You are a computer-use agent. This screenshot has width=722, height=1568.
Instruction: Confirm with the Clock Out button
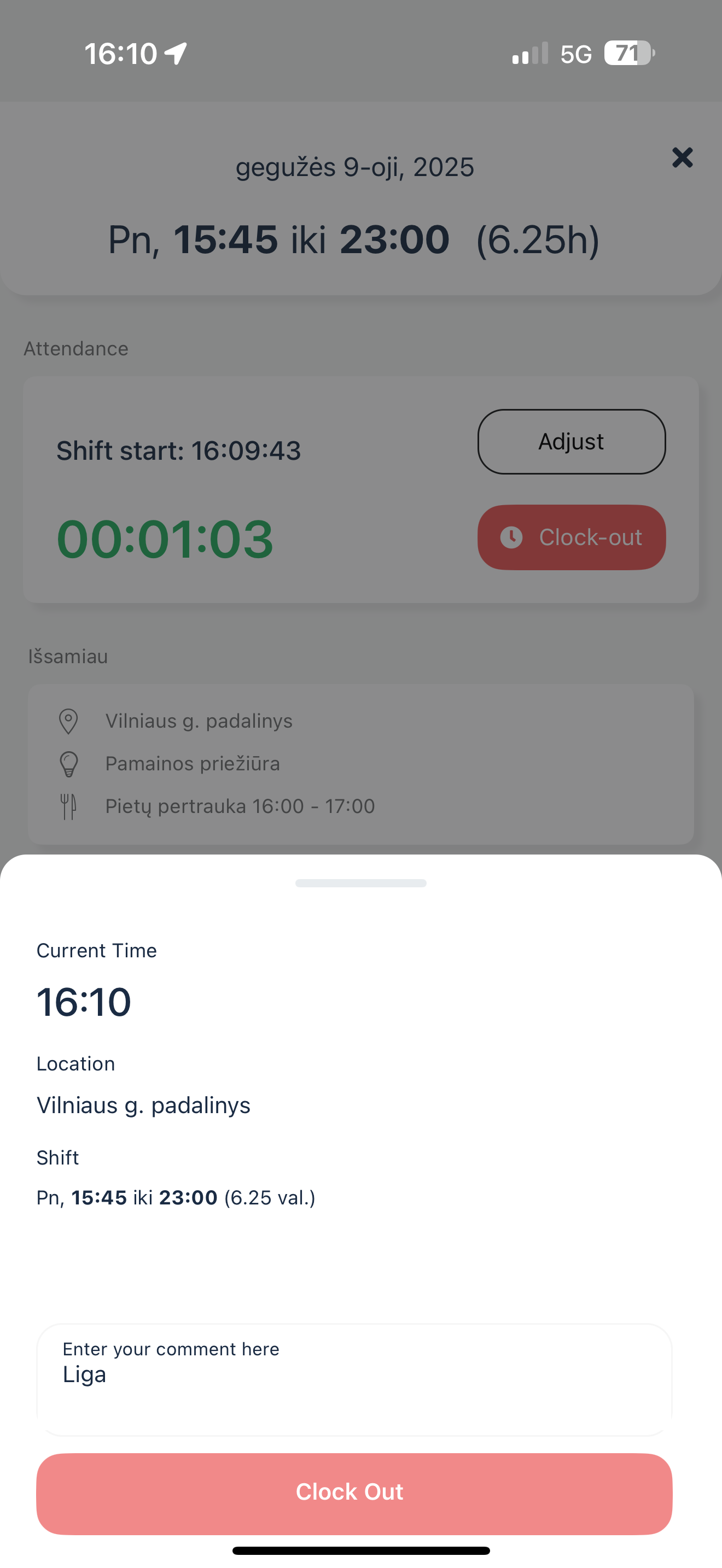pos(354,1493)
